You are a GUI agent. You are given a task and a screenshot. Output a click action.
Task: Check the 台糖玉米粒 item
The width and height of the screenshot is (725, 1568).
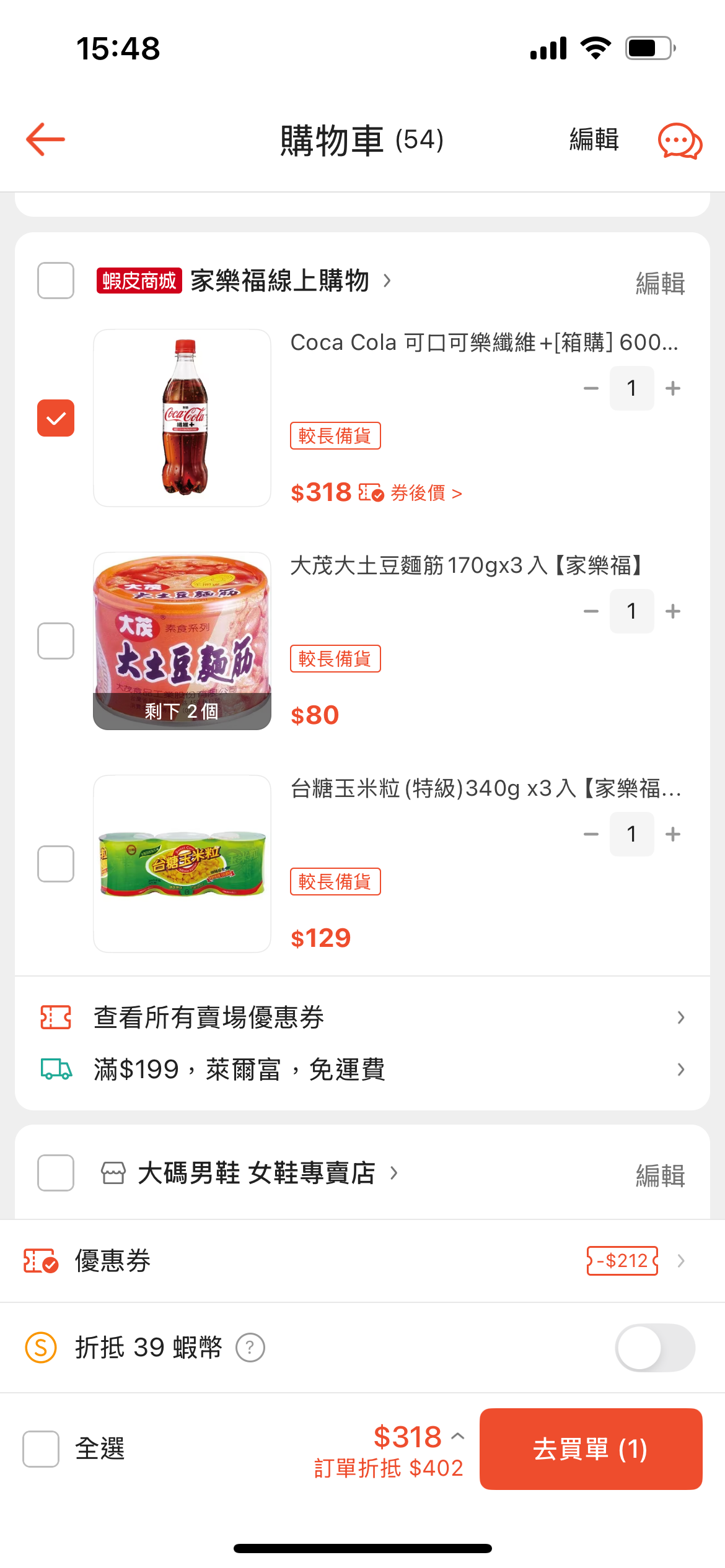pyautogui.click(x=56, y=864)
